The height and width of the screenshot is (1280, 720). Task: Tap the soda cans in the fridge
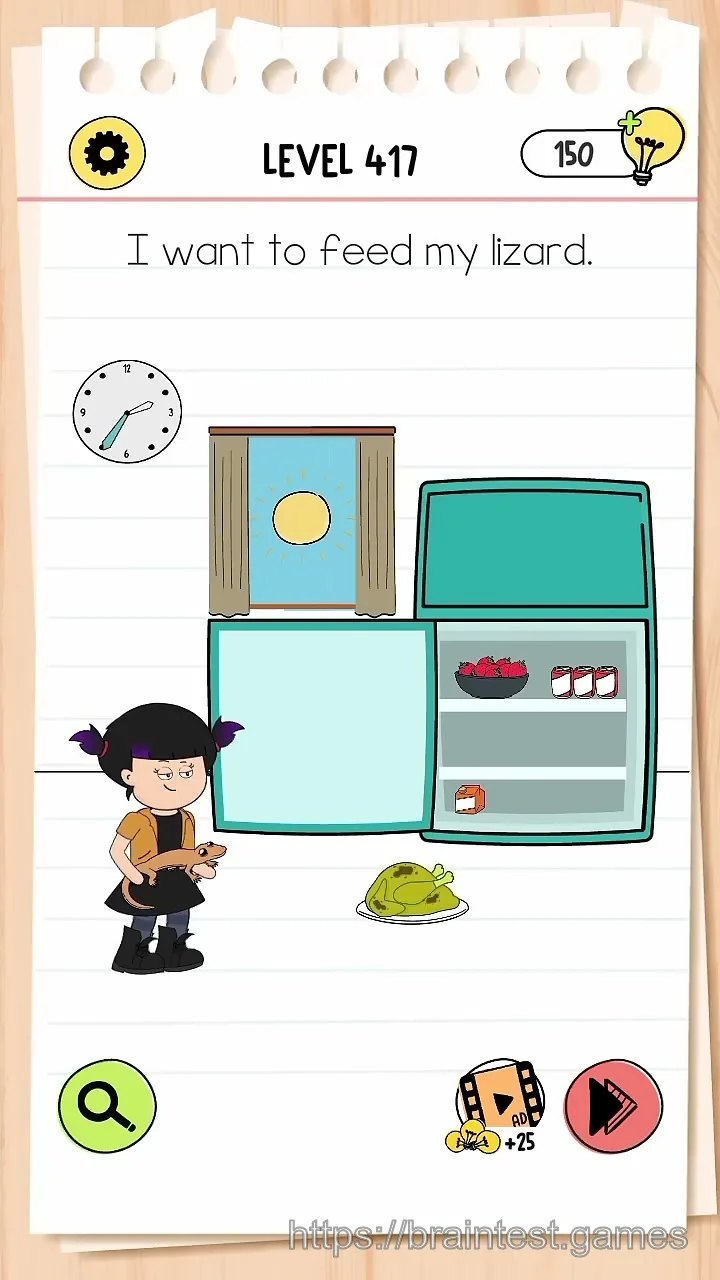coord(583,682)
